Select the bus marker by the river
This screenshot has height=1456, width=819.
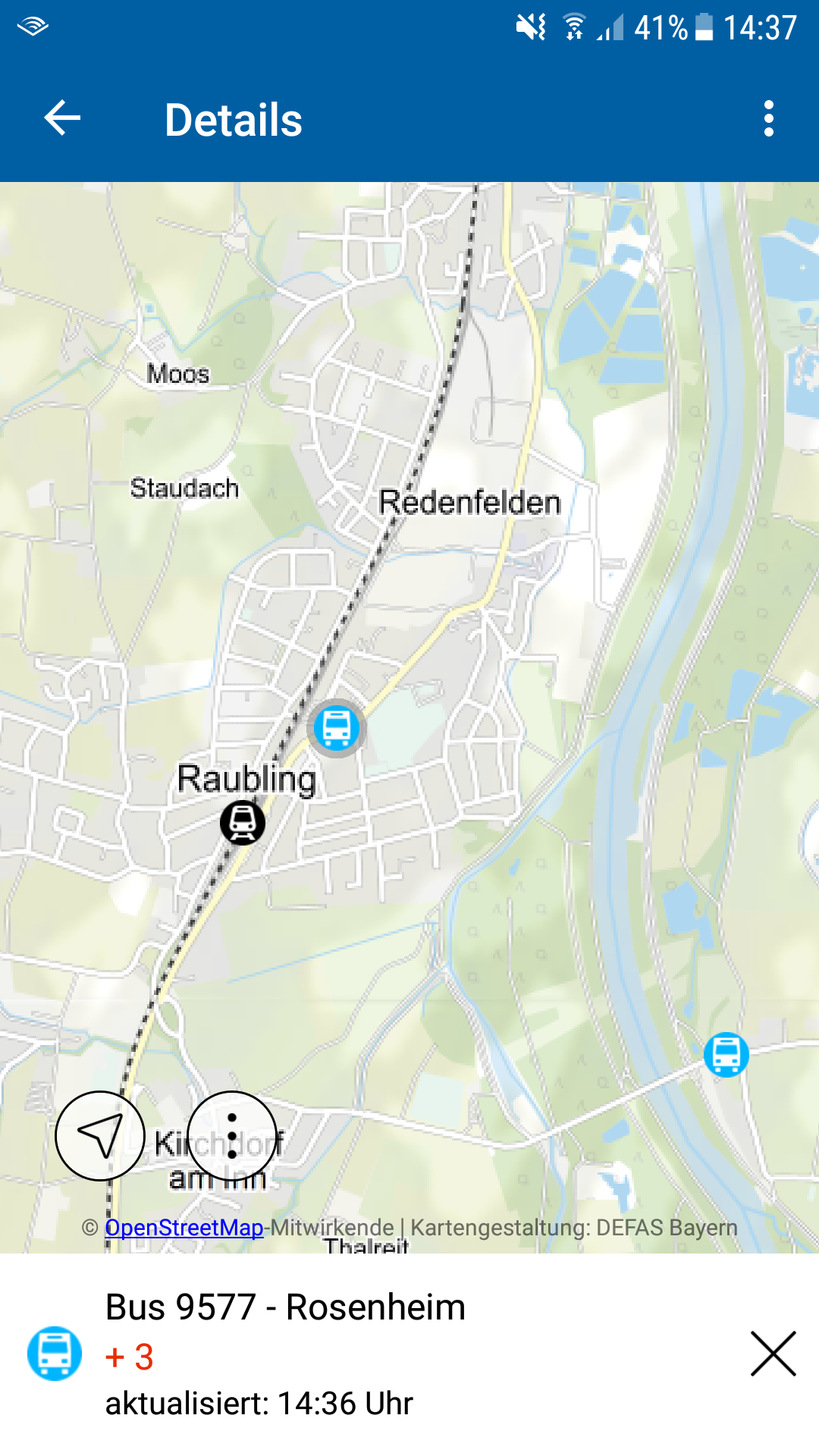tap(726, 1054)
